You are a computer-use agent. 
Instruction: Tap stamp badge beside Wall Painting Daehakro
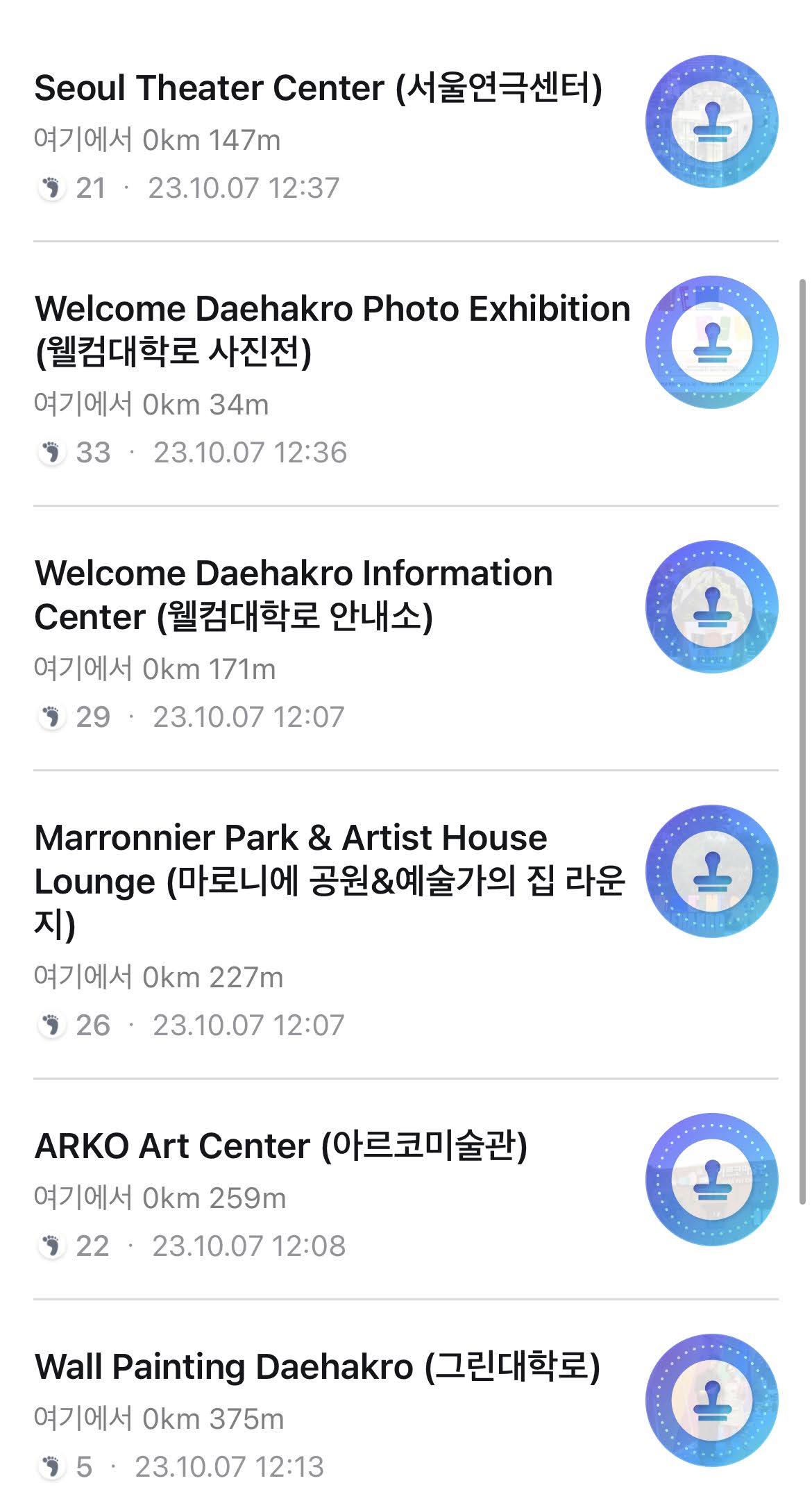[x=711, y=1400]
